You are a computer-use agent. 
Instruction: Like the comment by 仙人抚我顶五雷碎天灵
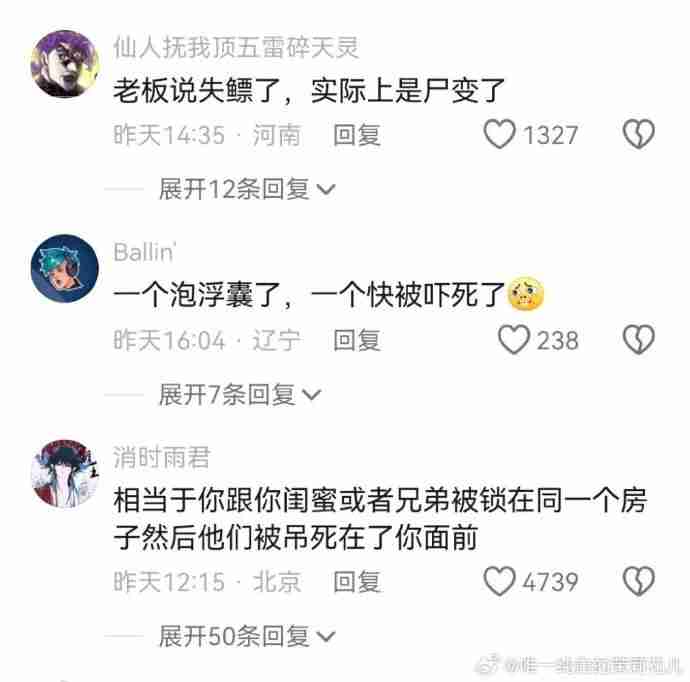pos(500,134)
